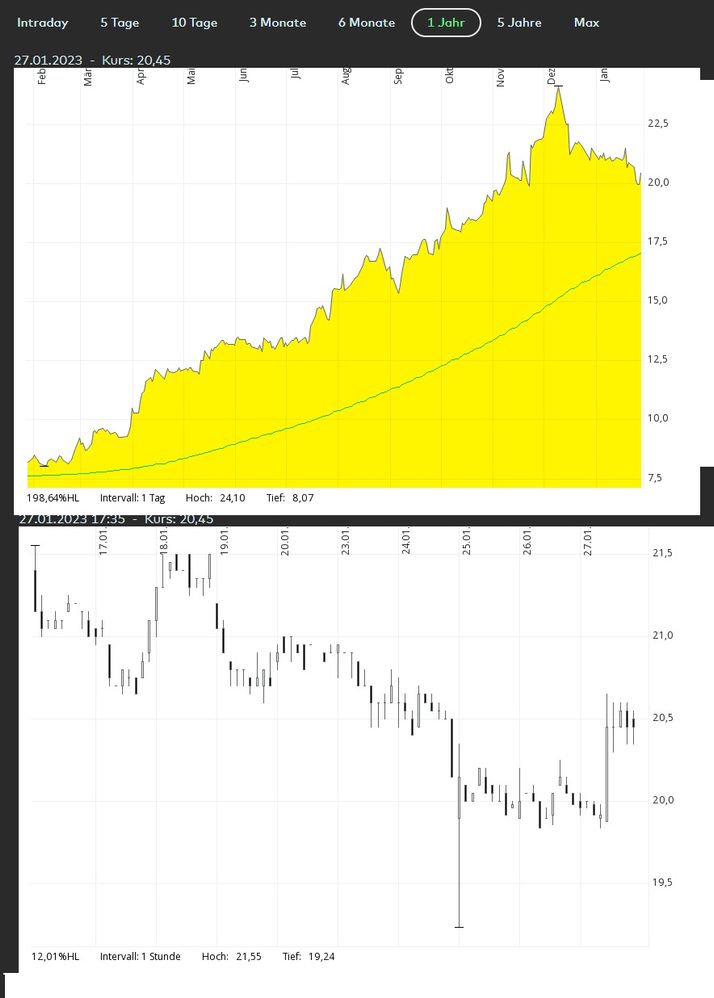Switch to the 3 Monate range

[278, 22]
